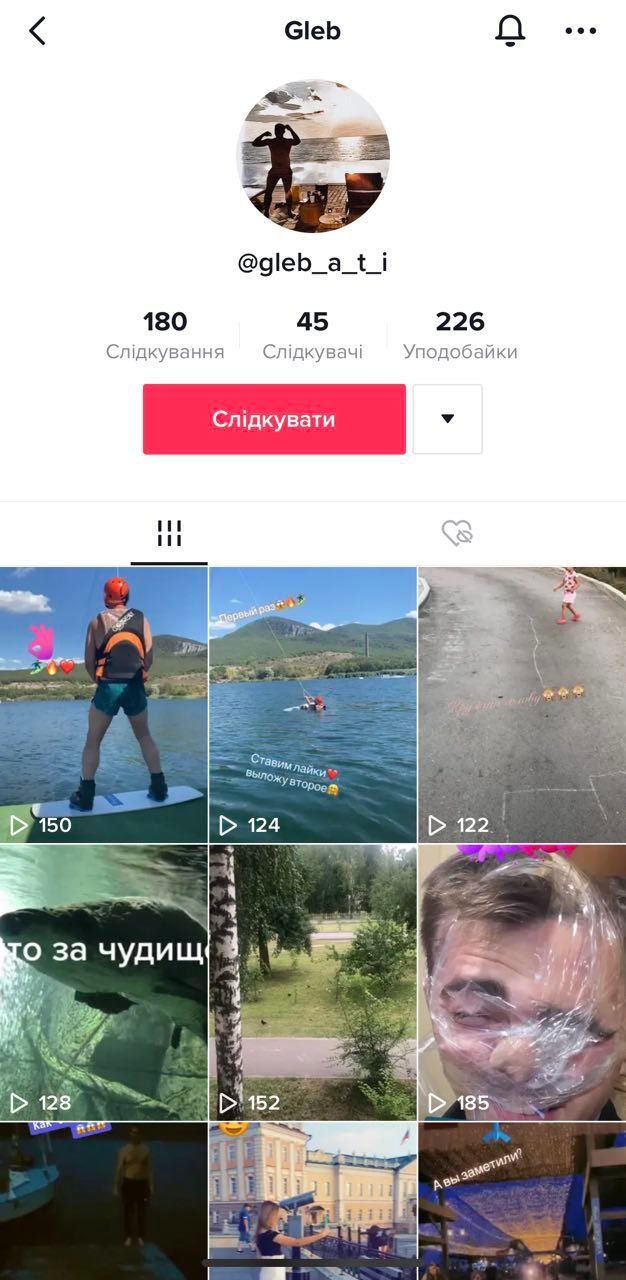Switch to the liked videos tab
Image resolution: width=626 pixels, height=1280 pixels.
(457, 534)
